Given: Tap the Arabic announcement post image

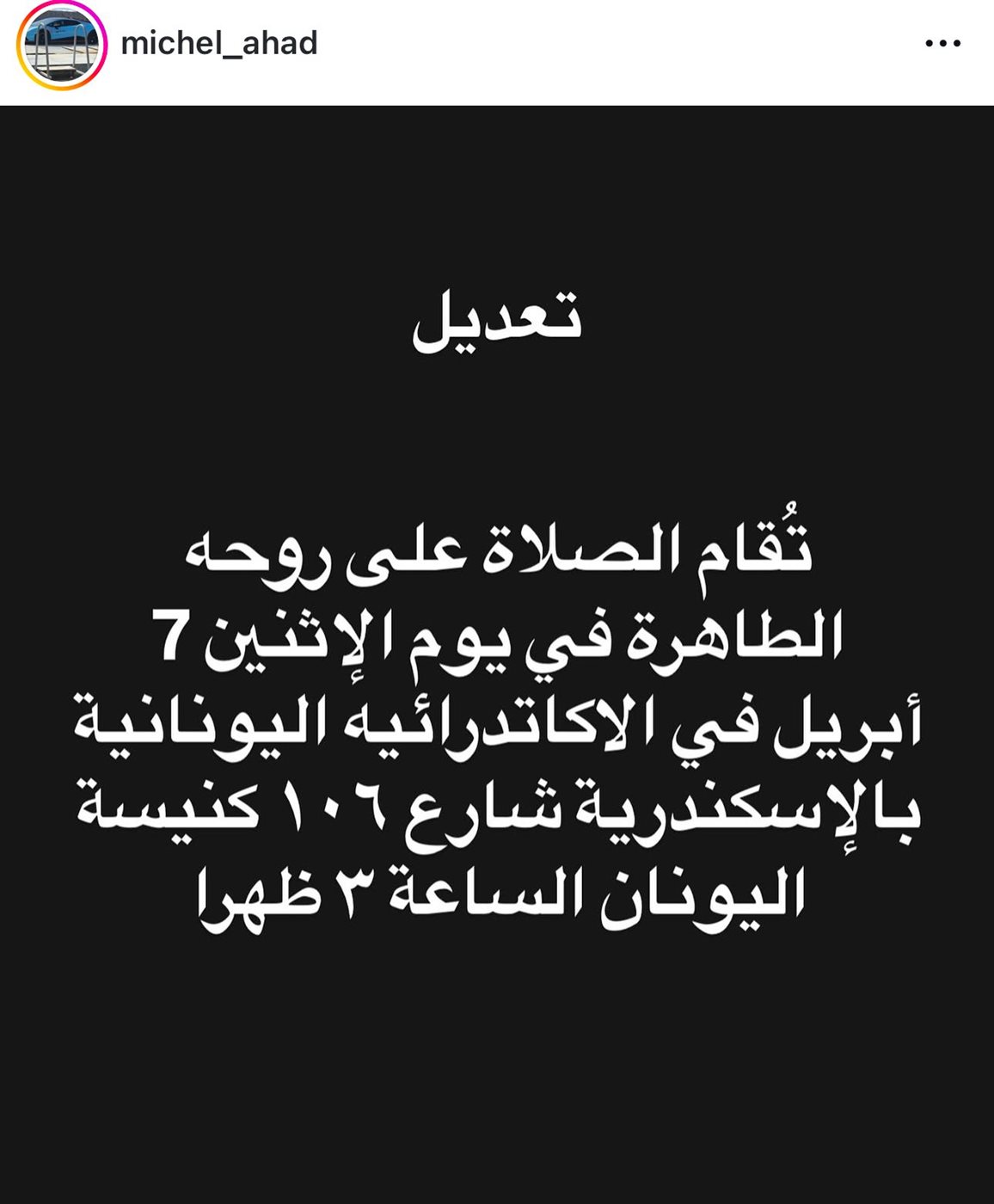Looking at the screenshot, I should pos(497,654).
